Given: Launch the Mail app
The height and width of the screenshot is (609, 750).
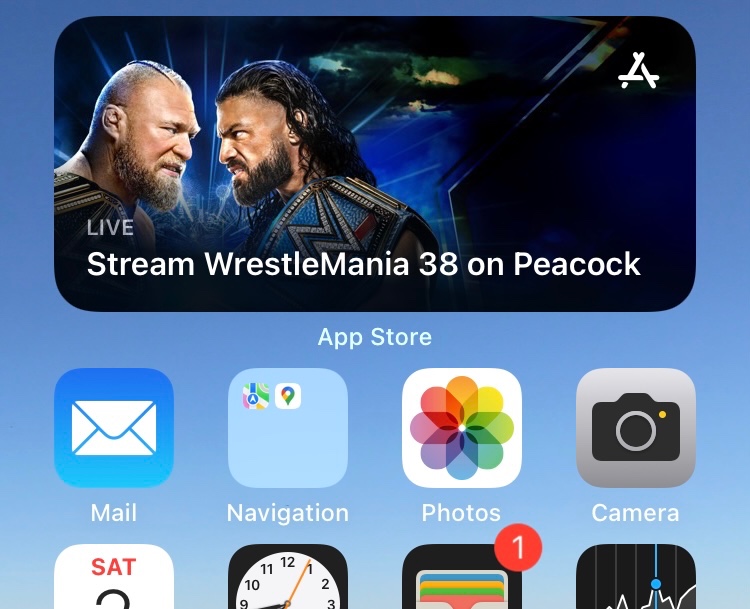Looking at the screenshot, I should coord(114,427).
